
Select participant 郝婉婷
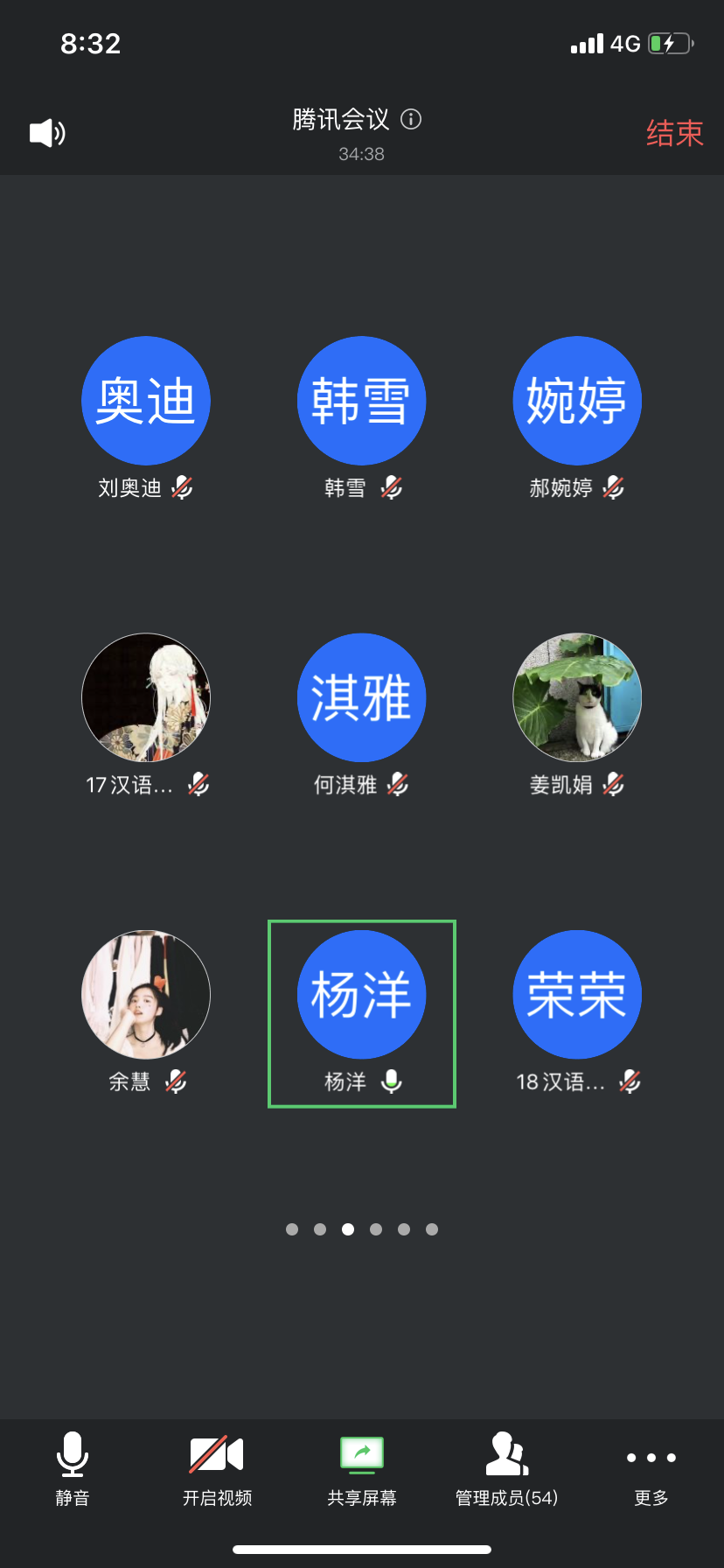[x=577, y=401]
